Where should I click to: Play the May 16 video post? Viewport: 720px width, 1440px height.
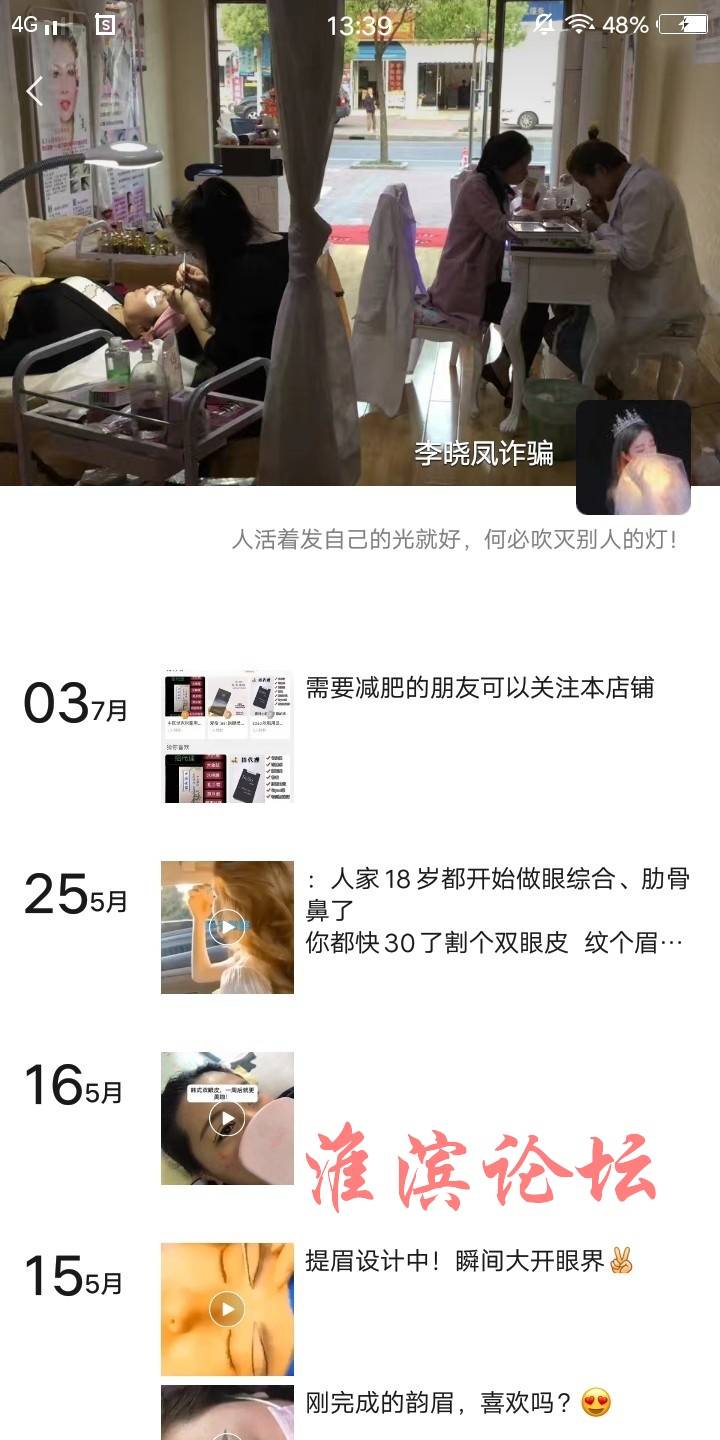(x=227, y=1118)
